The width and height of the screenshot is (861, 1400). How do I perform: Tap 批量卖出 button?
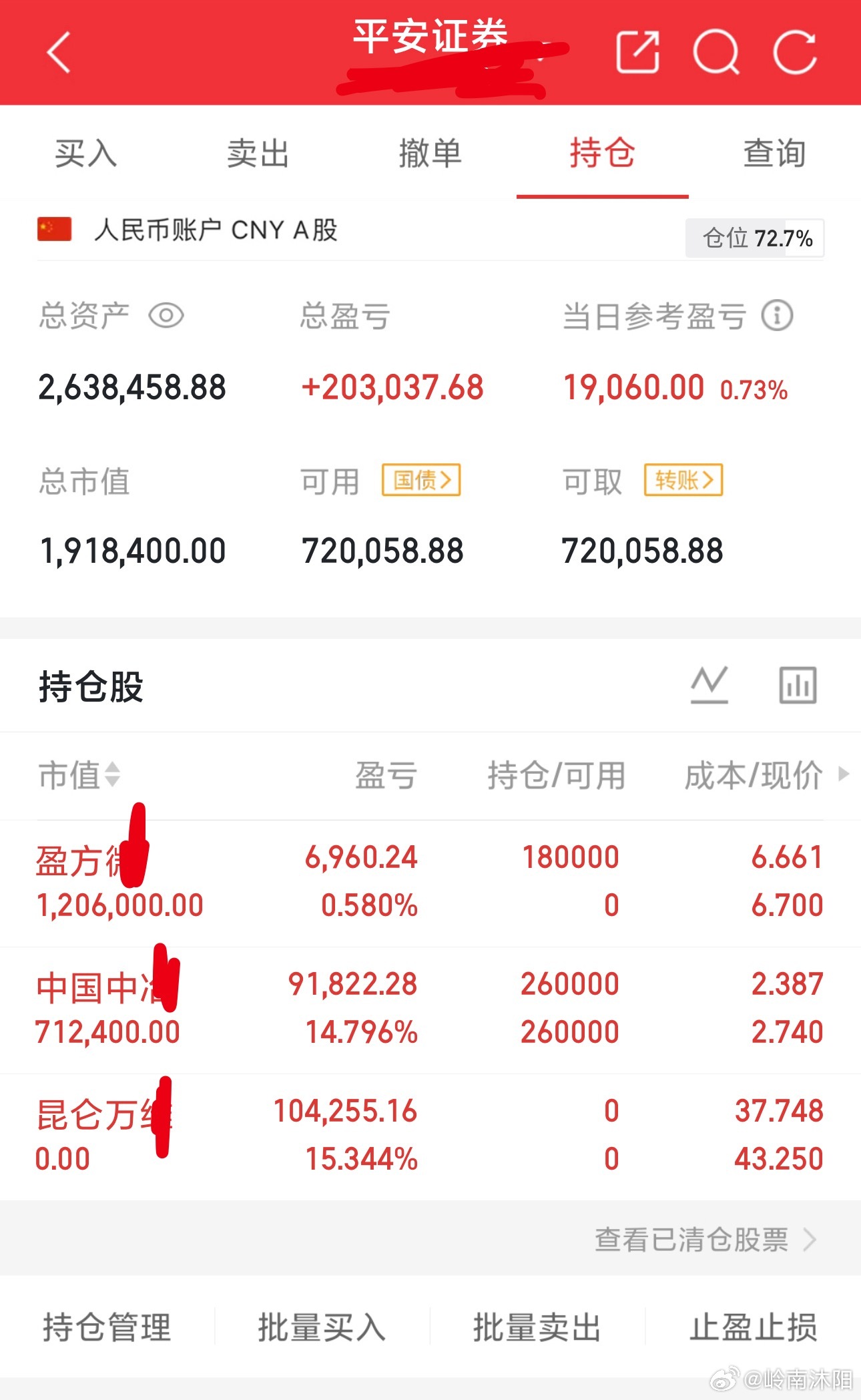click(537, 1327)
